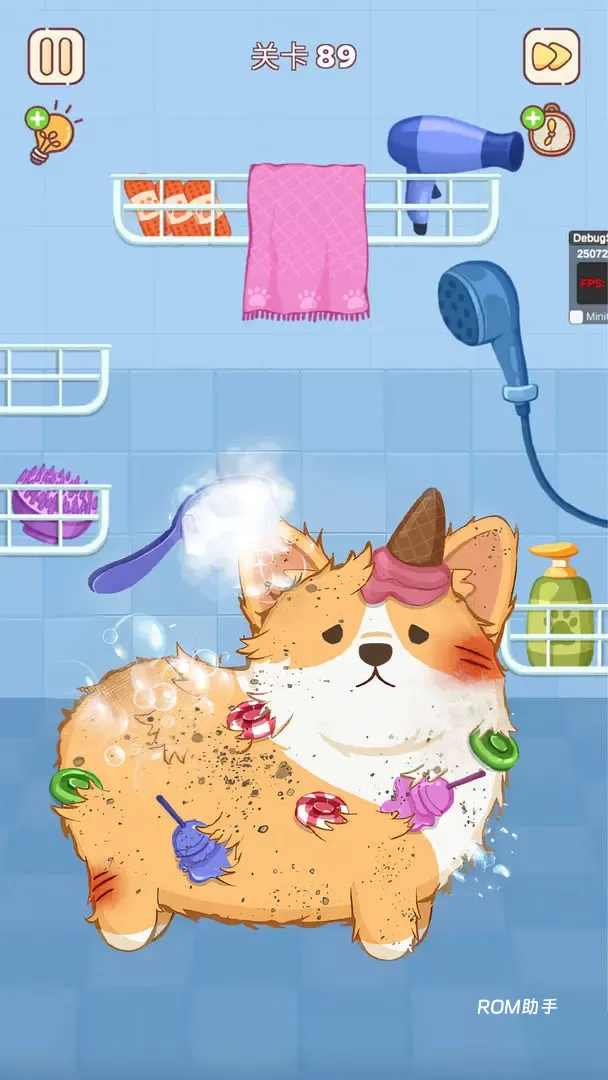Skip this level with fast-forward button
This screenshot has width=608, height=1080.
(551, 56)
